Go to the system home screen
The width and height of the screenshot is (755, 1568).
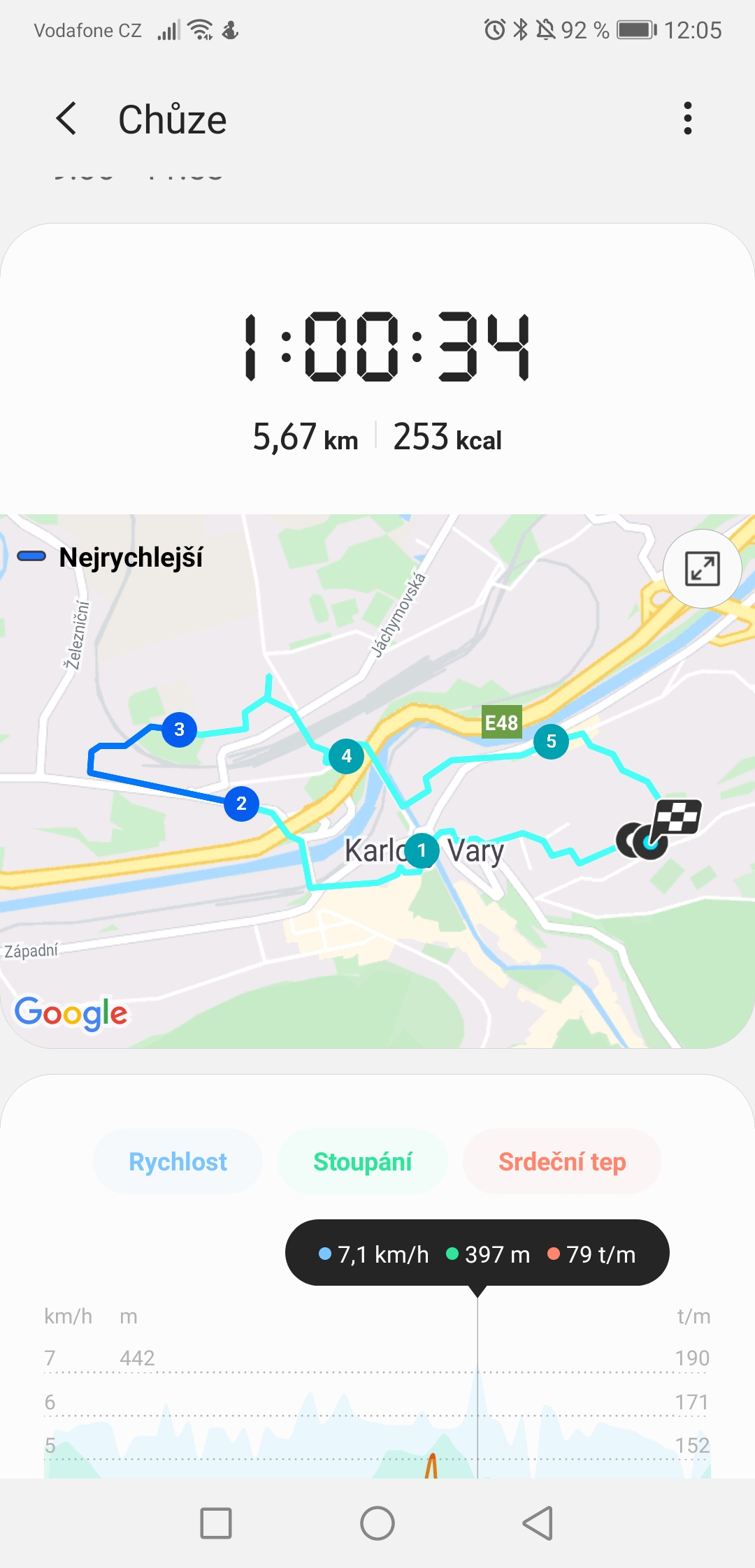pos(377,1523)
